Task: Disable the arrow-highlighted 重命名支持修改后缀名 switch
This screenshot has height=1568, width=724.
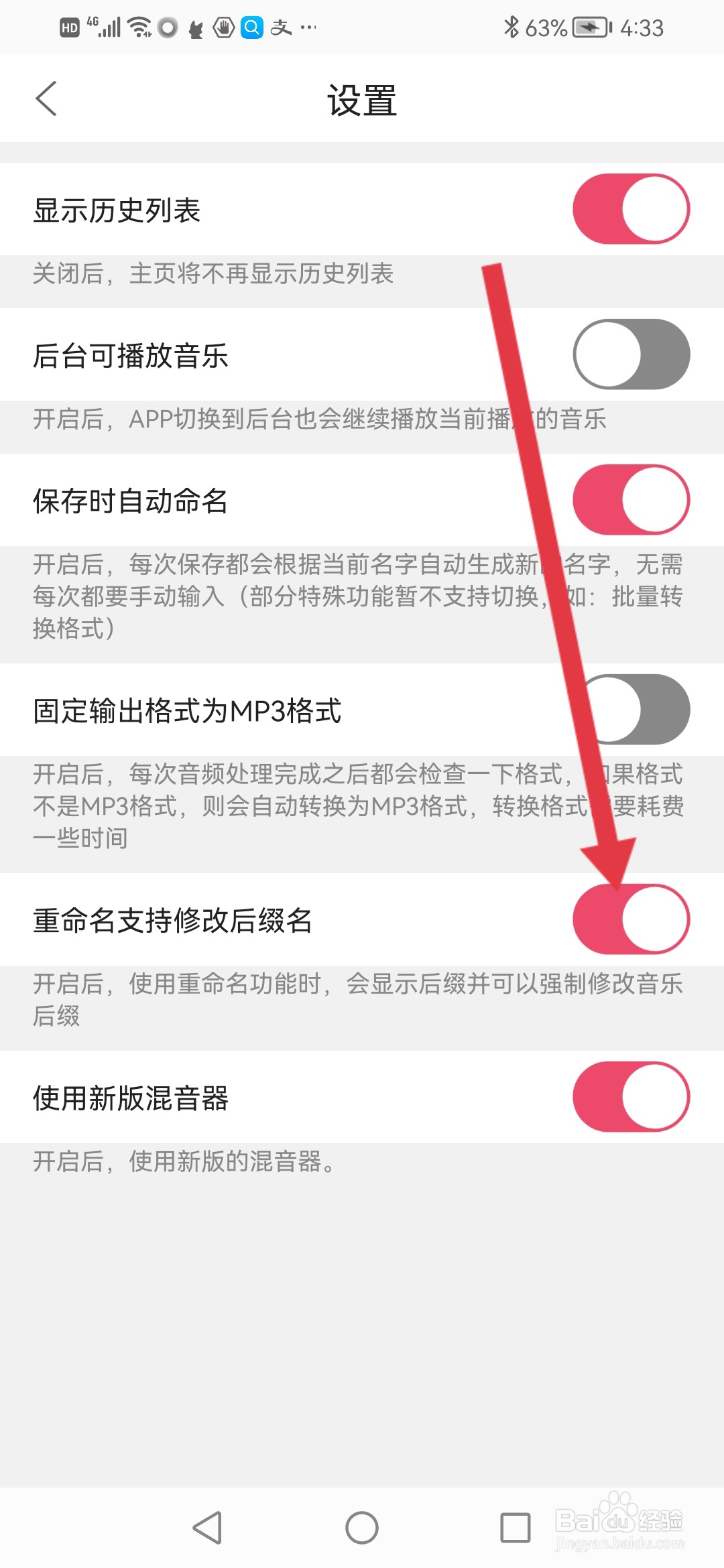Action: pos(630,920)
